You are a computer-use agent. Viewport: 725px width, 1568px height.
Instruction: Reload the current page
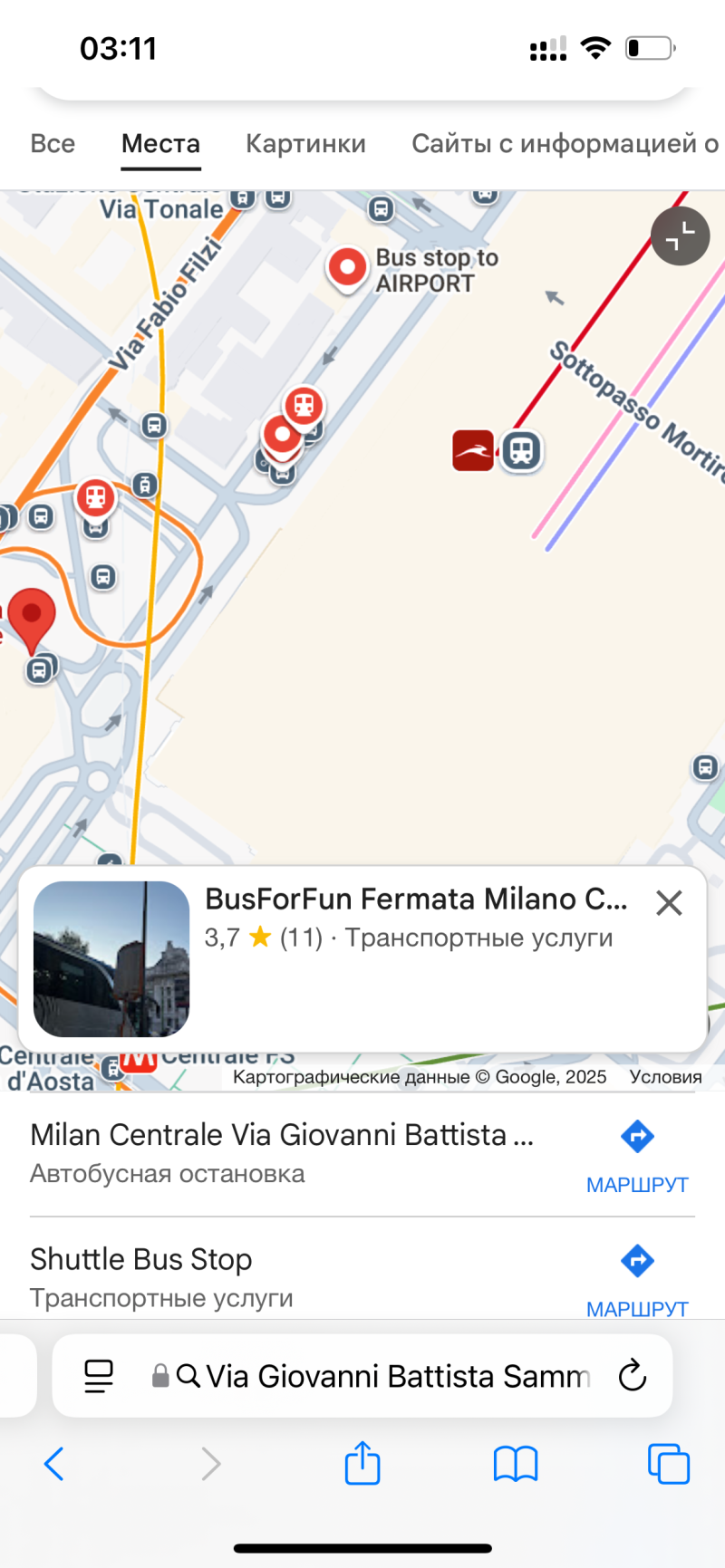click(x=632, y=1376)
